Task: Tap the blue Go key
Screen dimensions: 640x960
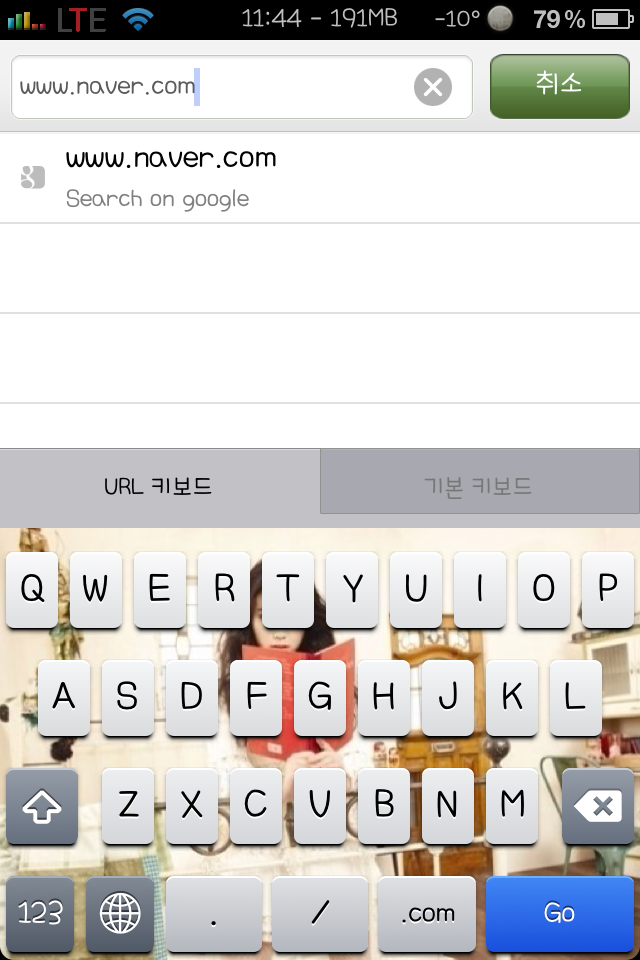Action: coord(559,913)
